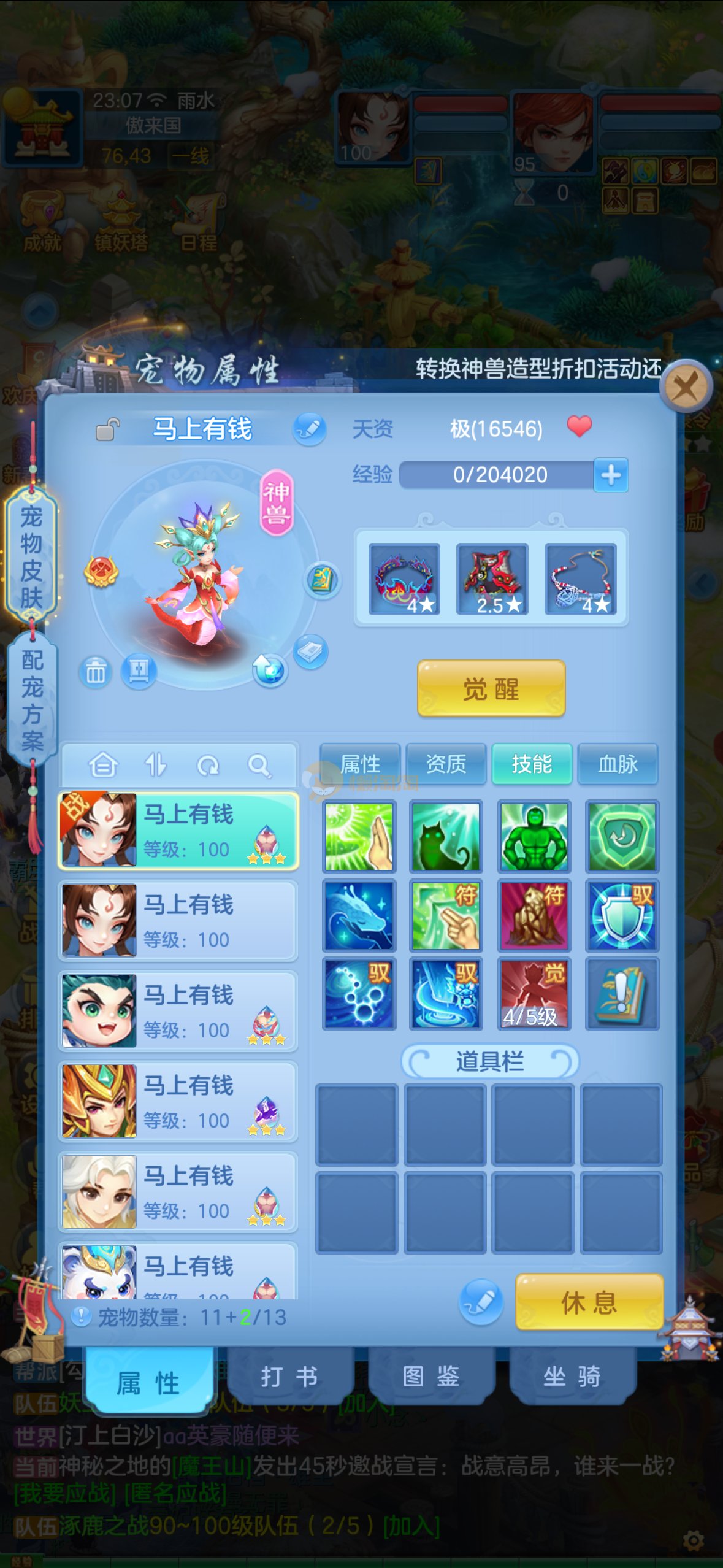Tap the heart icon next to 天资
Viewport: 723px width, 1568px height.
click(x=579, y=426)
